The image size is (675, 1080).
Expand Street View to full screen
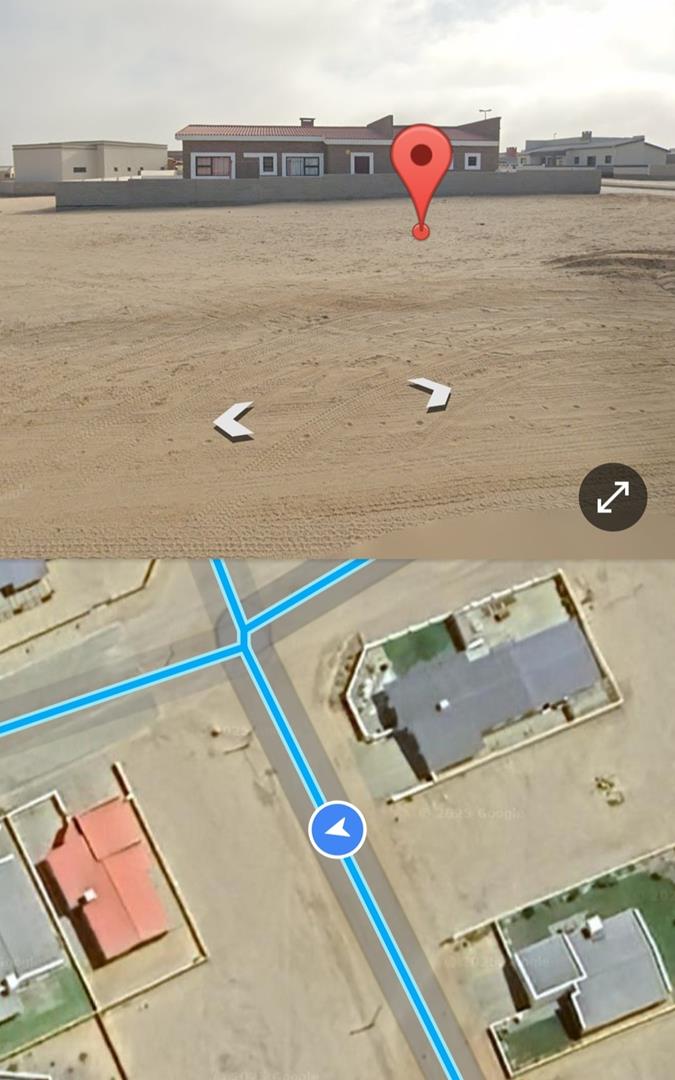coord(613,497)
